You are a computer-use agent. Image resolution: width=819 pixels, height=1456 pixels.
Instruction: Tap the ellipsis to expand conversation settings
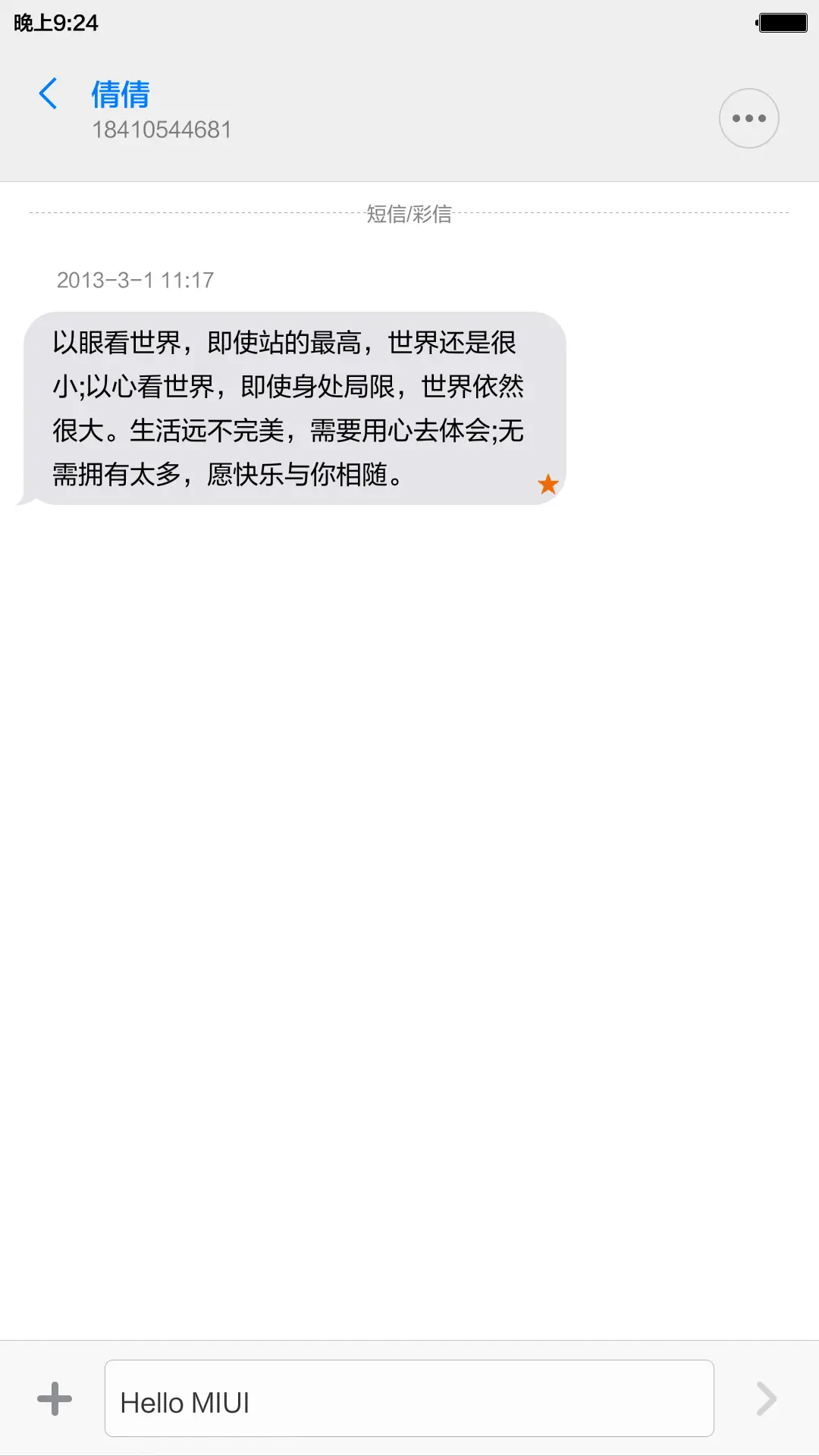click(748, 118)
